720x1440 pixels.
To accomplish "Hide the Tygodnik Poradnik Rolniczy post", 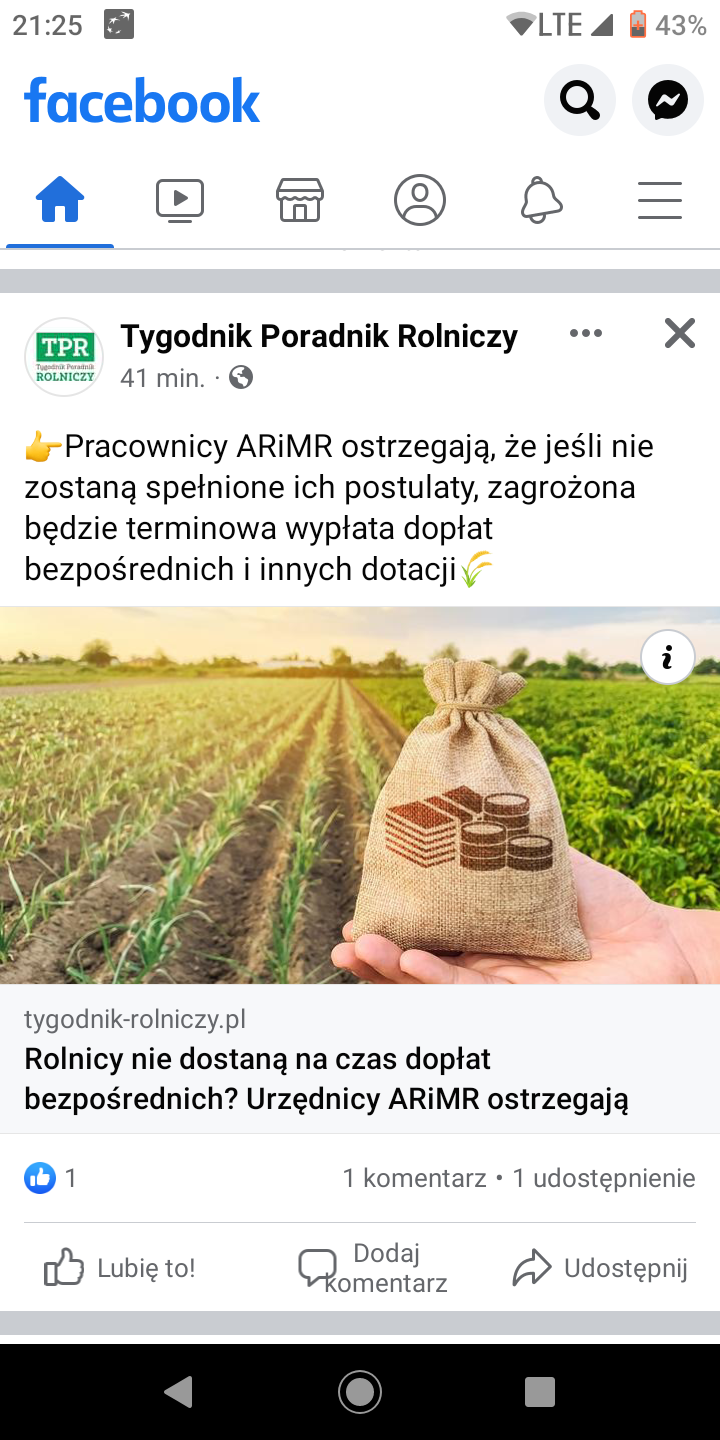I will click(680, 334).
